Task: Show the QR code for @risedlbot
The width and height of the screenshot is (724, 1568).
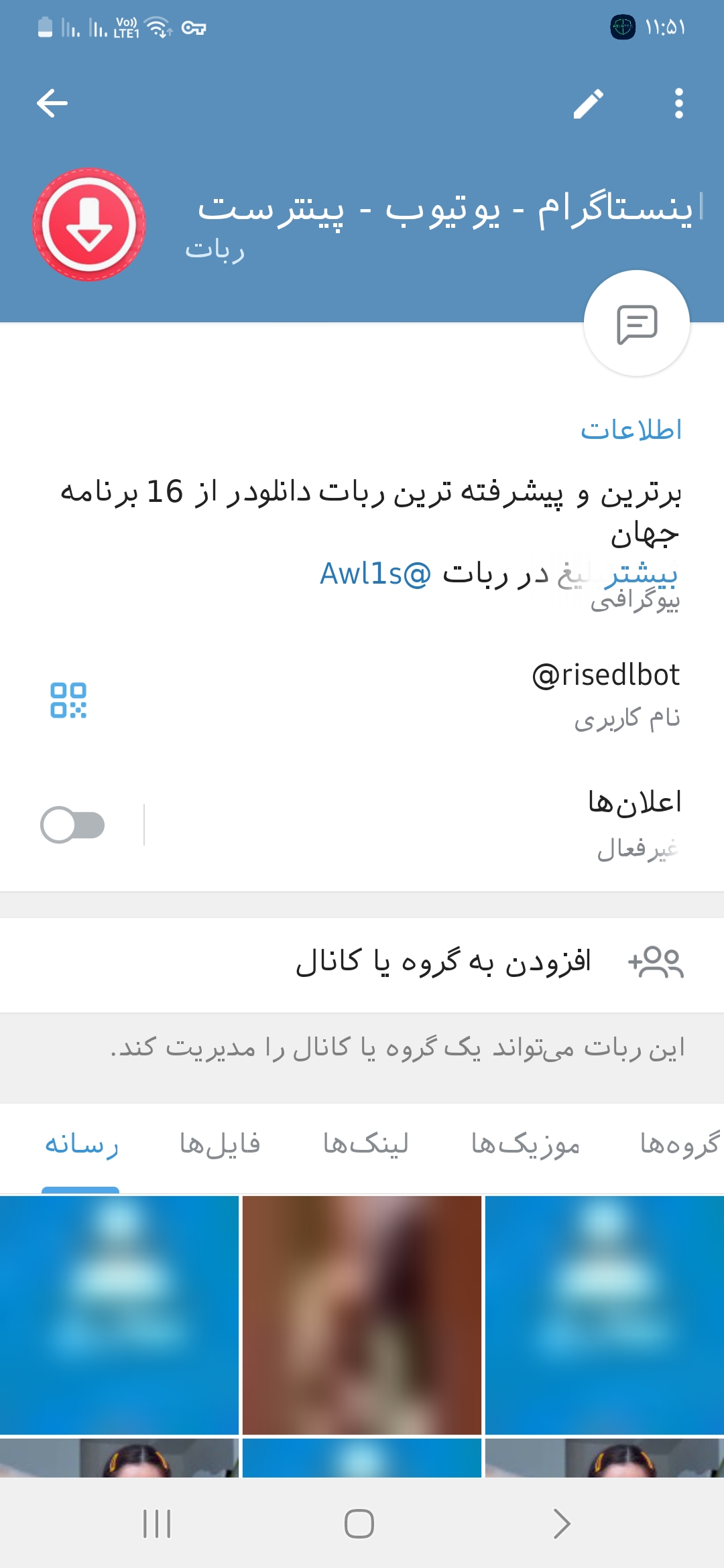Action: [68, 700]
